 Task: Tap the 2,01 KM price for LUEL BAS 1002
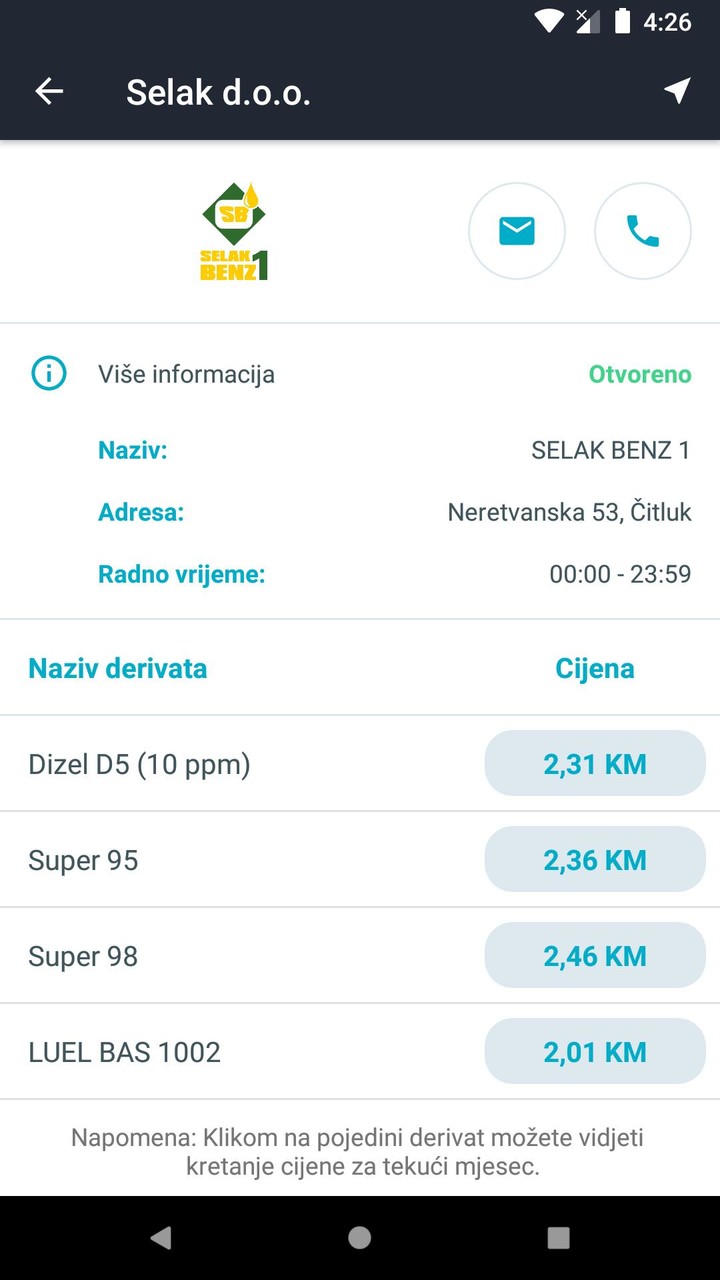pos(594,1051)
